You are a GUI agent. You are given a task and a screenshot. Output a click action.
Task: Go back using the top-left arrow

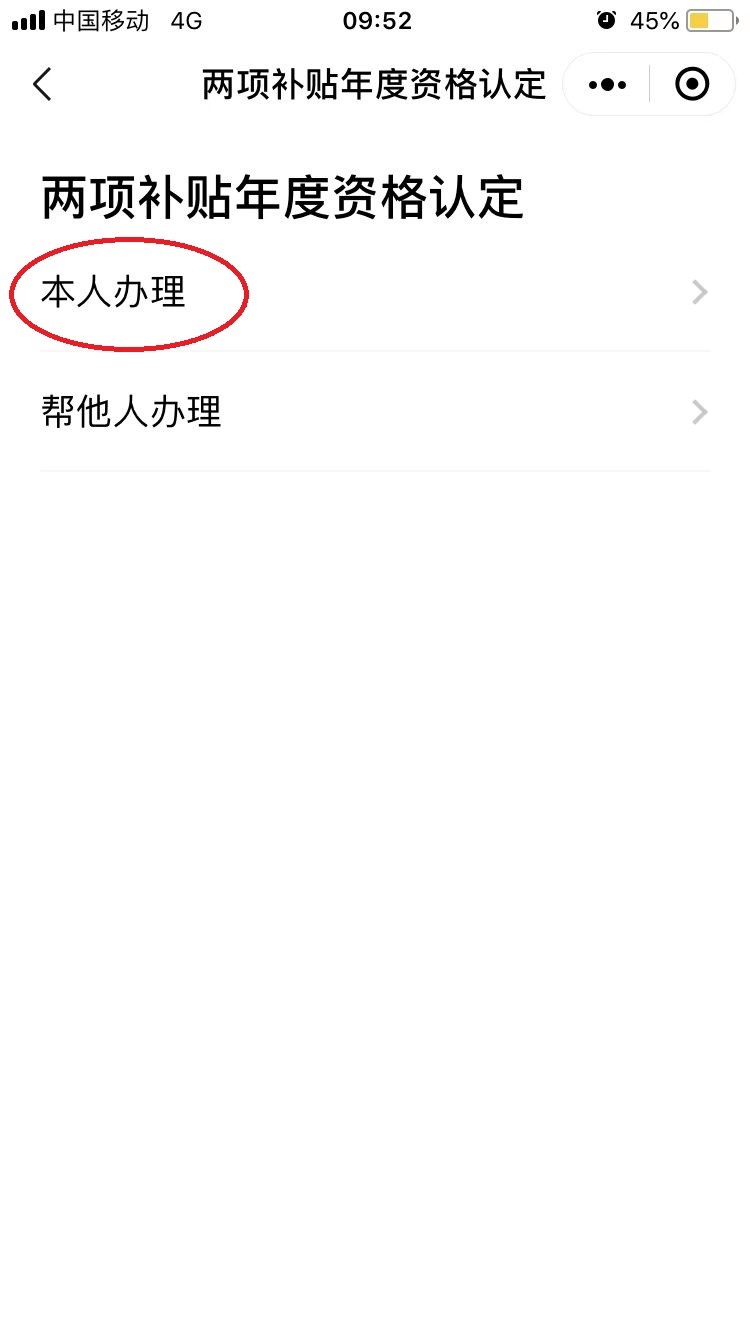(42, 85)
